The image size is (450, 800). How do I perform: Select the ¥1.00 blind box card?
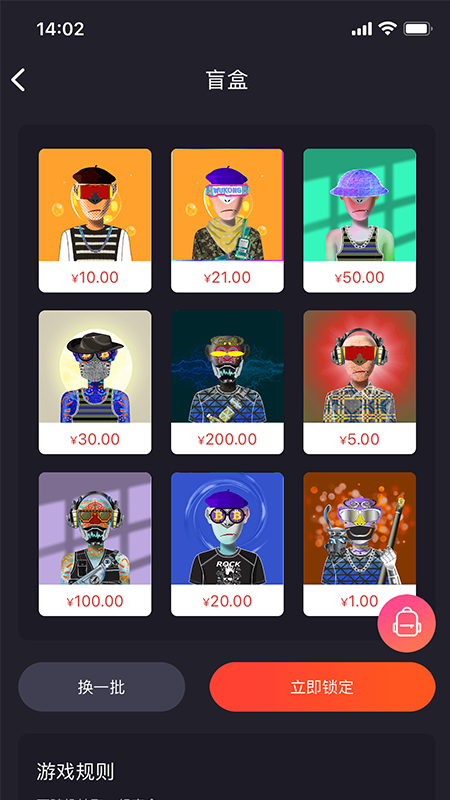pyautogui.click(x=360, y=544)
